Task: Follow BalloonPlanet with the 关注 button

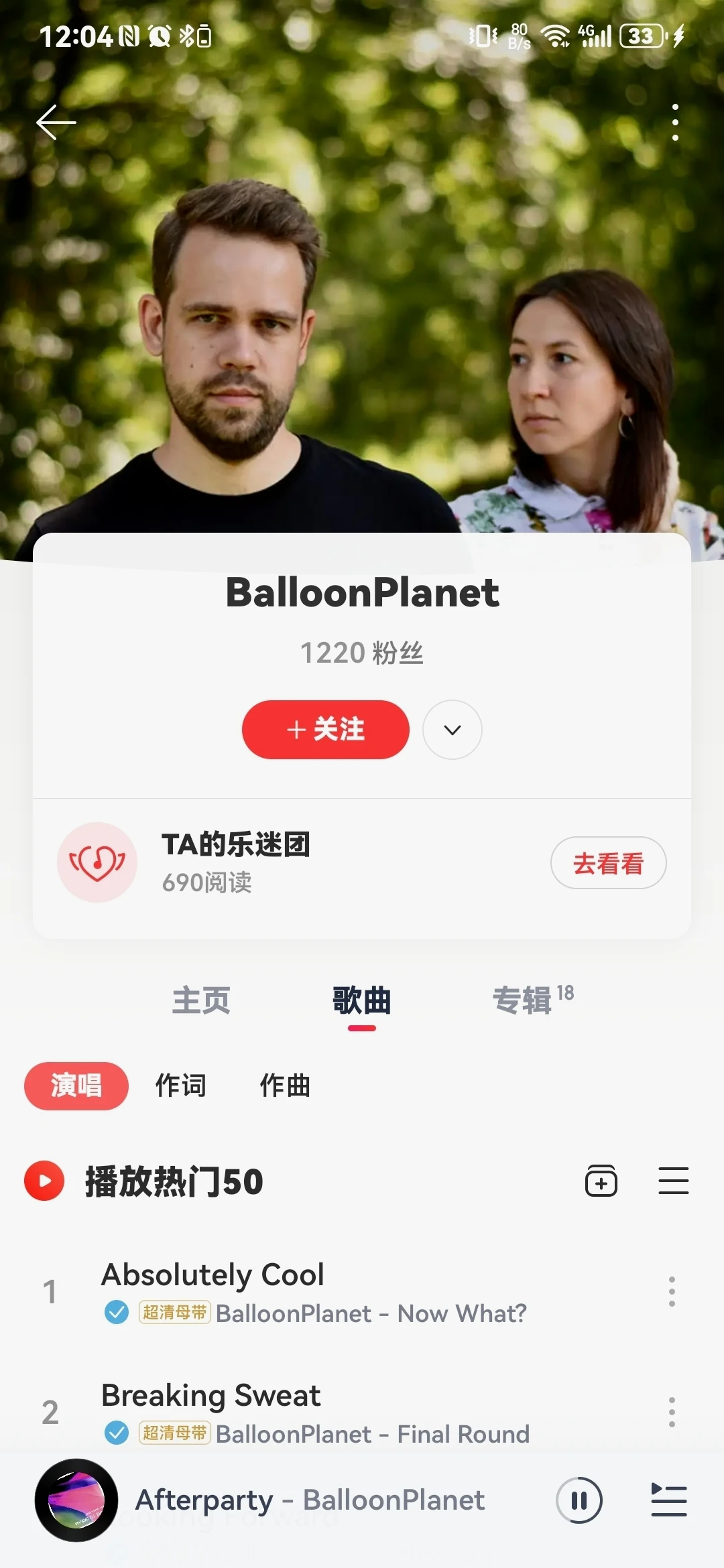Action: pyautogui.click(x=326, y=730)
